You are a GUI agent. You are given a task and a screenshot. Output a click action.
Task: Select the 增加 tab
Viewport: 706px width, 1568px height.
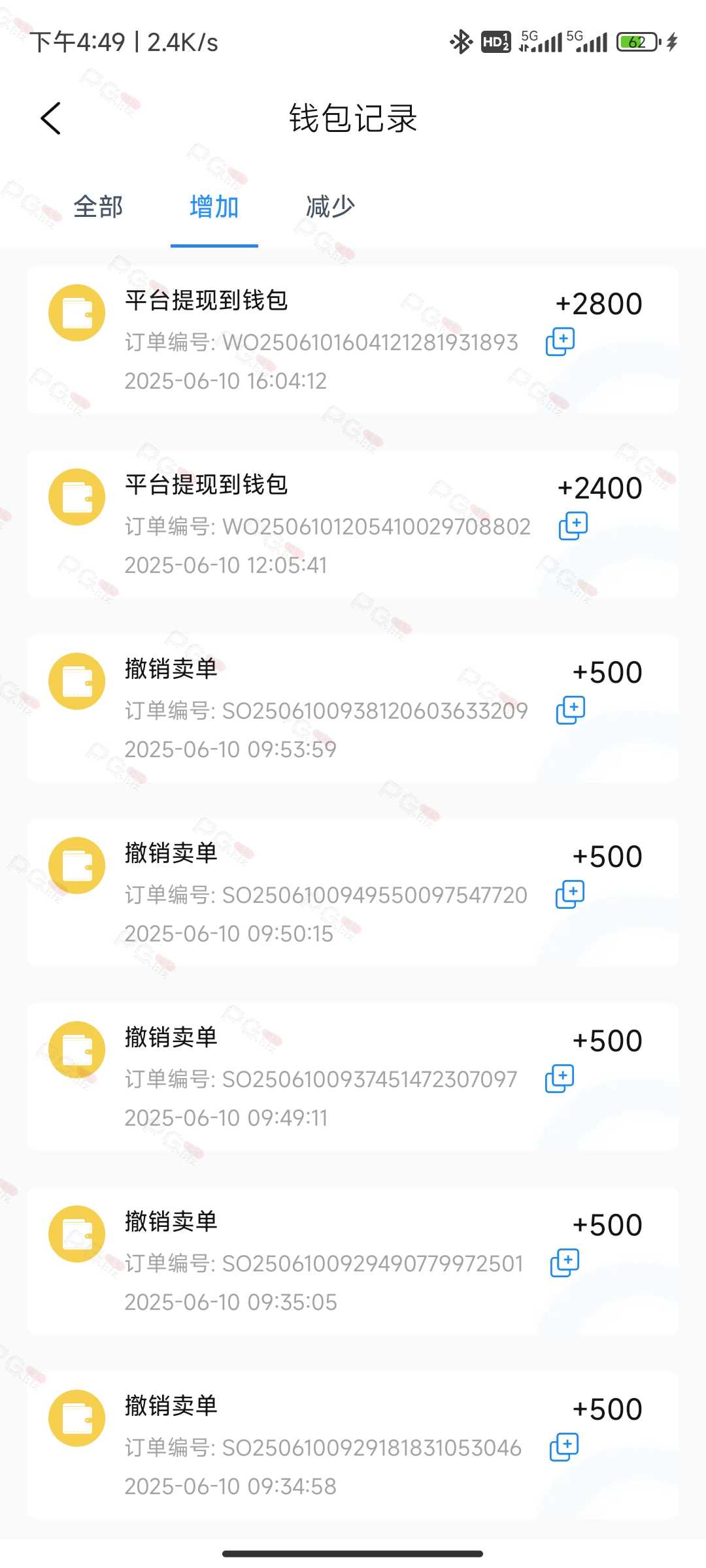214,207
